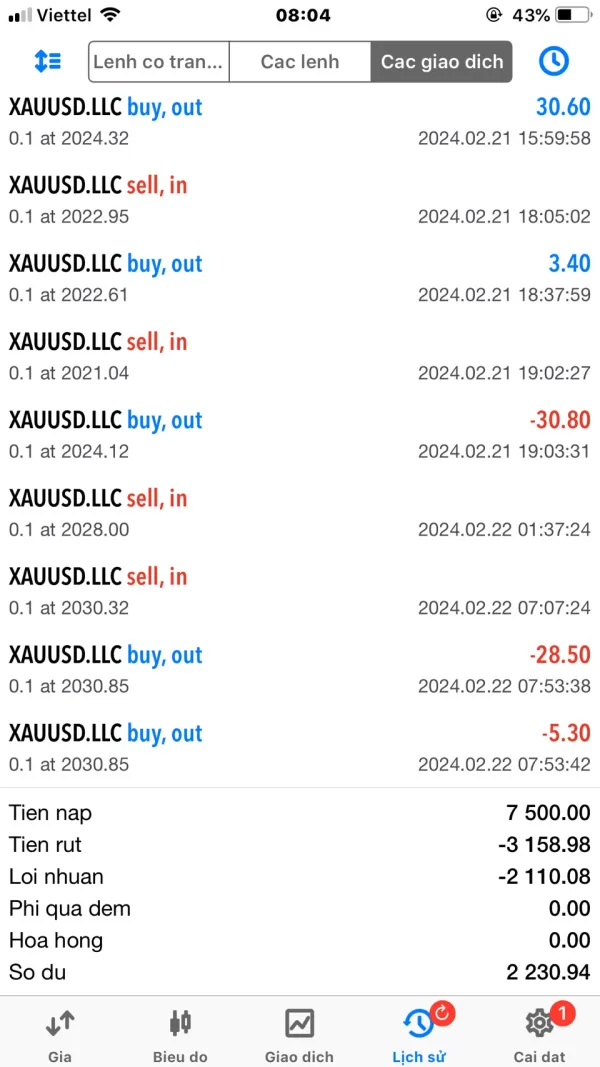
Task: Switch to the Giao dich tab
Action: pyautogui.click(x=300, y=1033)
